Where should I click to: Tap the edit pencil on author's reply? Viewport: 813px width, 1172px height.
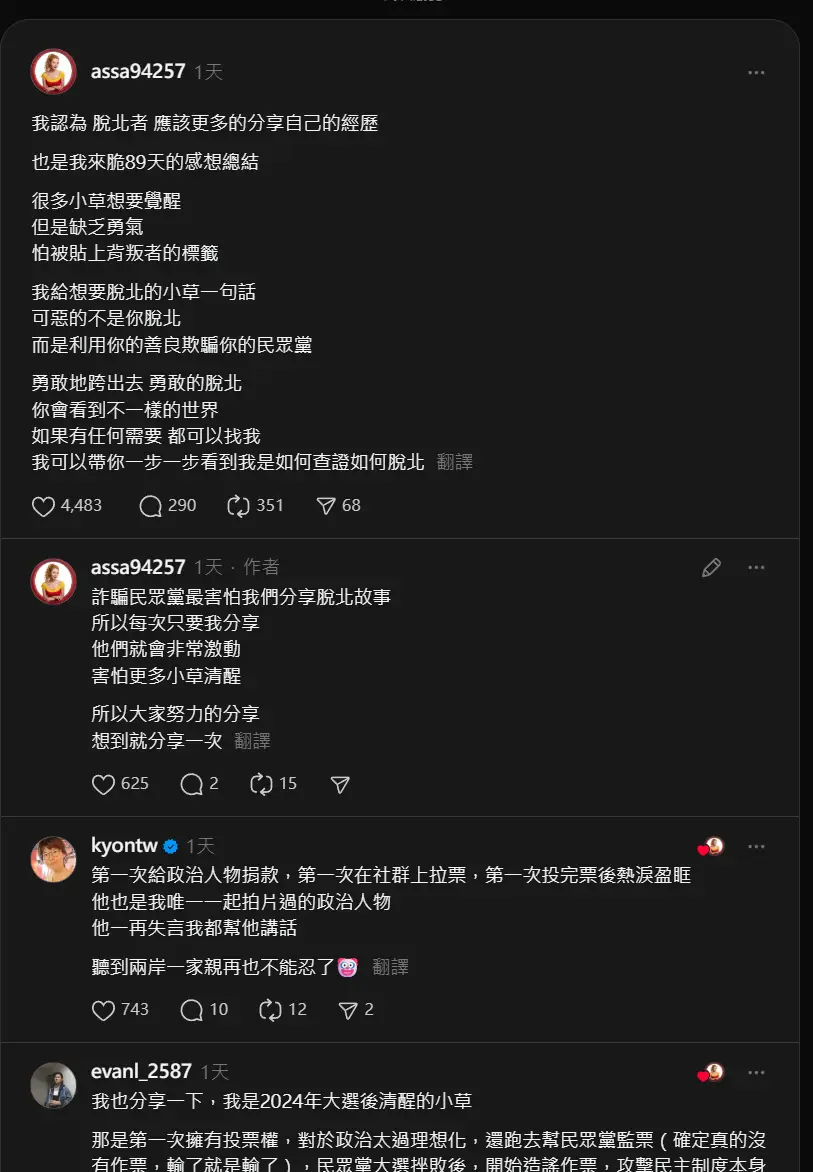711,568
